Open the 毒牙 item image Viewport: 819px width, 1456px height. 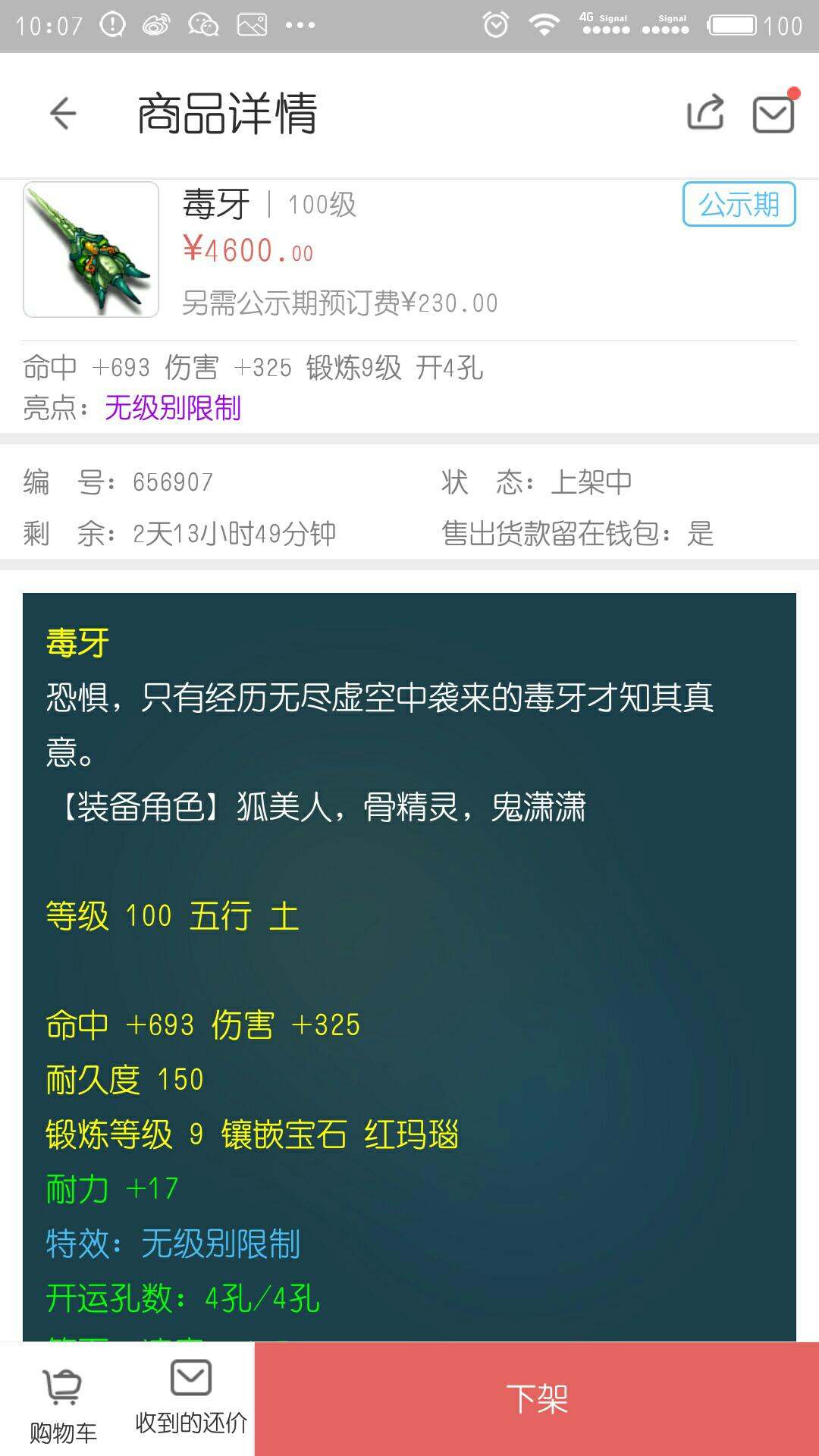tap(91, 249)
